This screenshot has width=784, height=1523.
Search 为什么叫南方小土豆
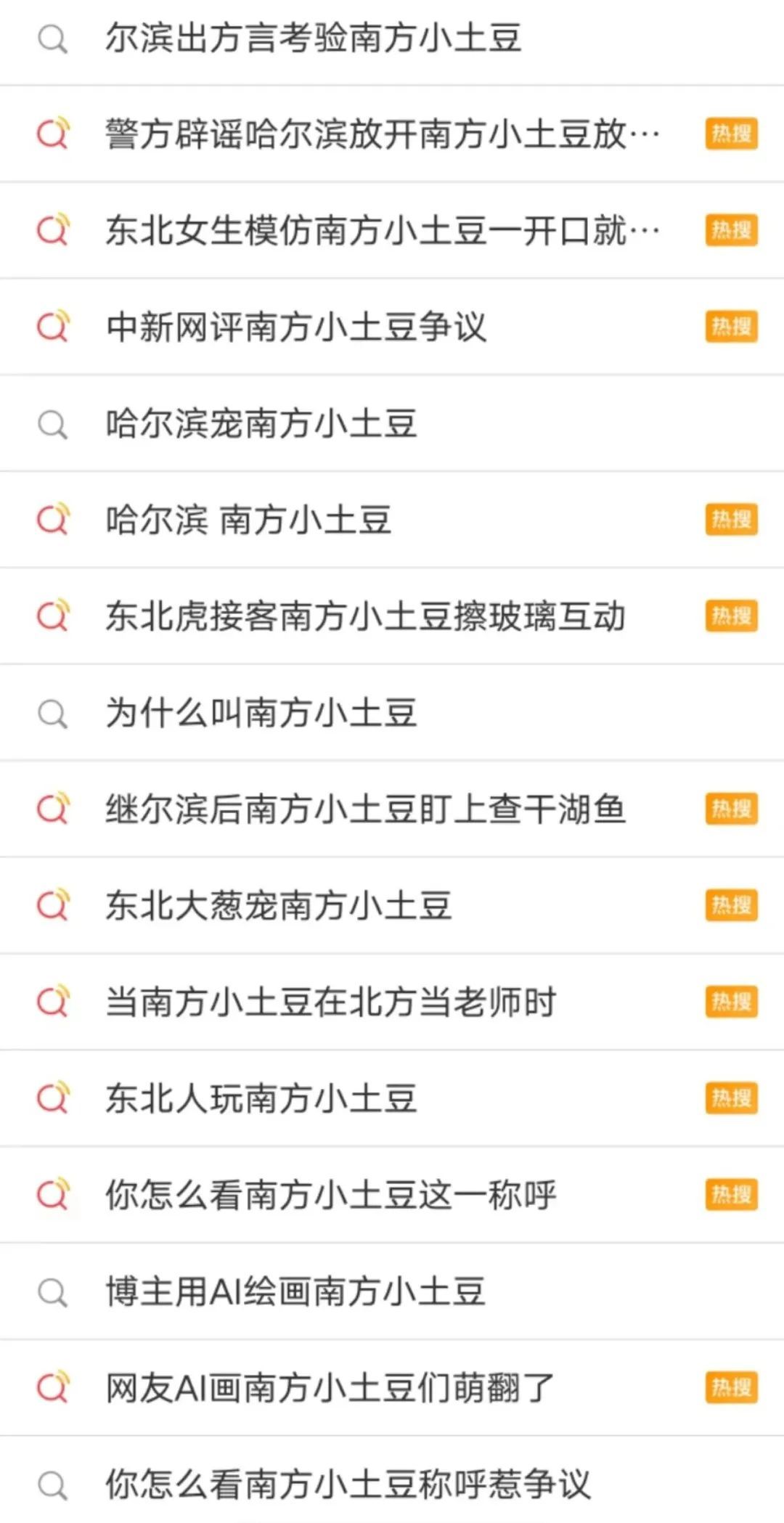click(261, 713)
